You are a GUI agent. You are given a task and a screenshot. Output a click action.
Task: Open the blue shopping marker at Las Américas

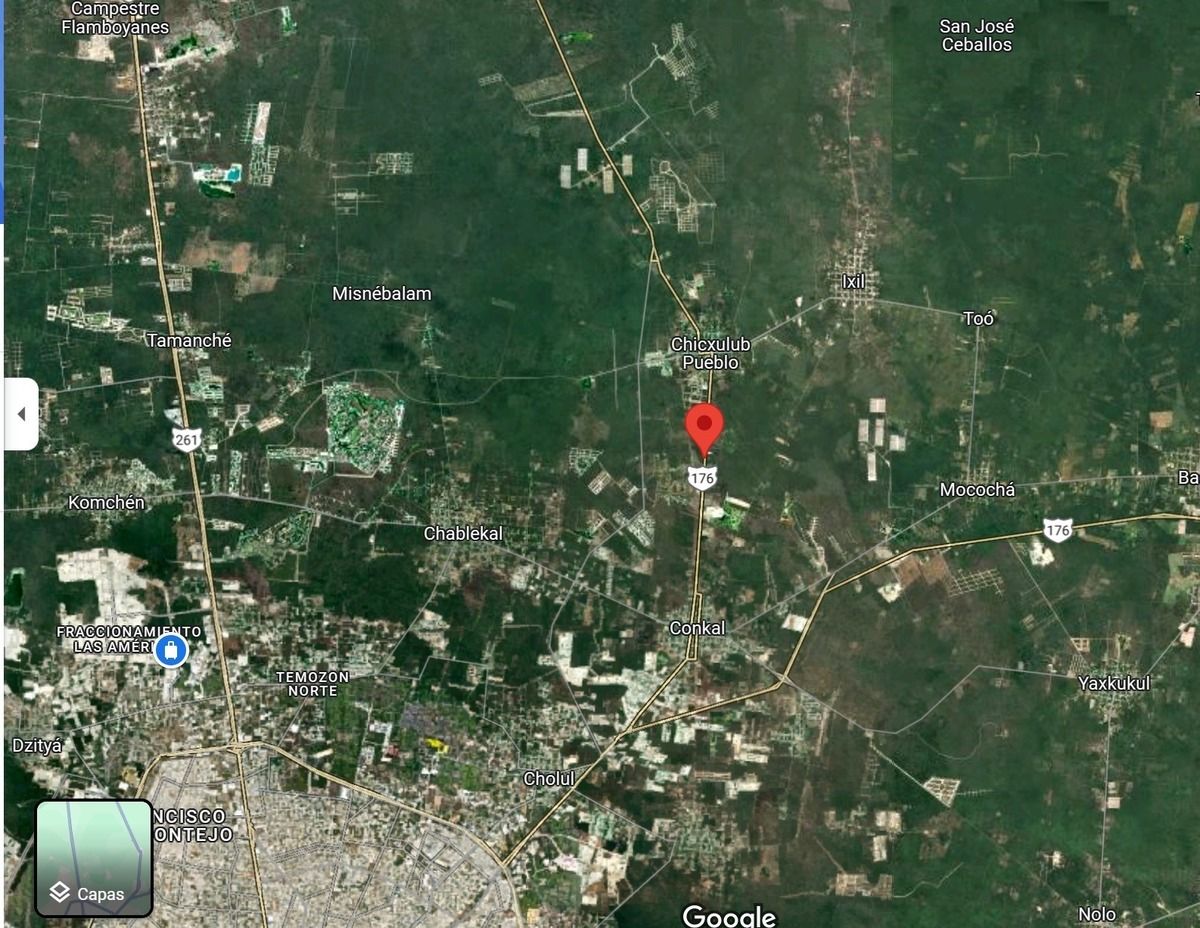(172, 651)
